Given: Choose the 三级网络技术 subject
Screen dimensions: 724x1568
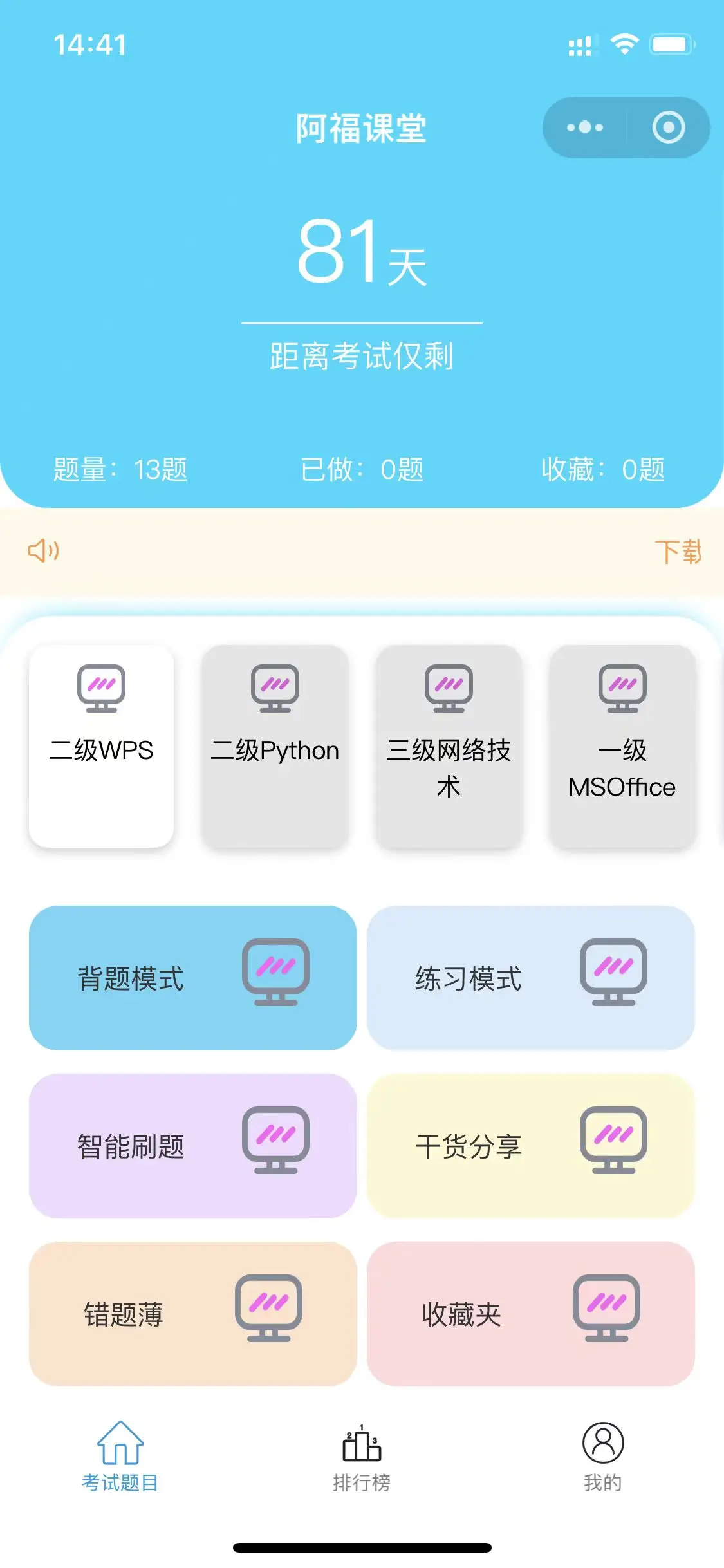Looking at the screenshot, I should coord(449,746).
